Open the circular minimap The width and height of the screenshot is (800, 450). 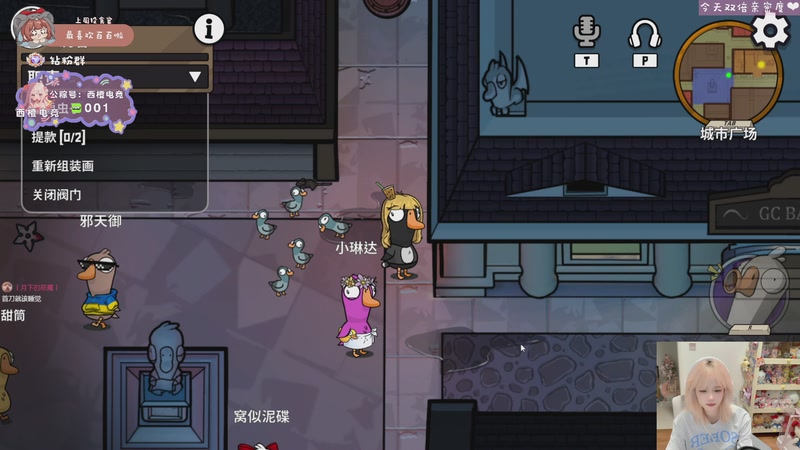(727, 74)
